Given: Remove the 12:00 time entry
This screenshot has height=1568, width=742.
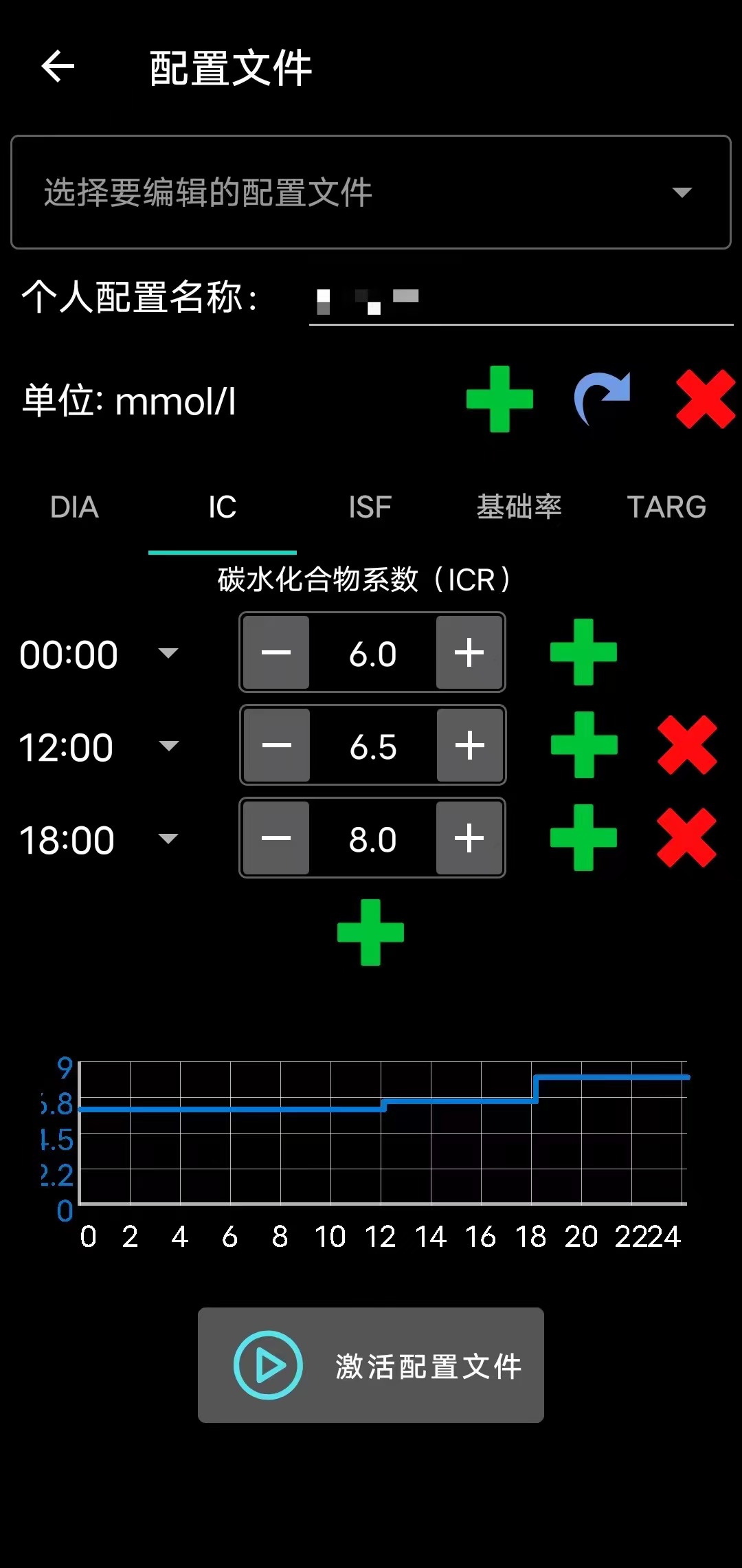Looking at the screenshot, I should [687, 745].
